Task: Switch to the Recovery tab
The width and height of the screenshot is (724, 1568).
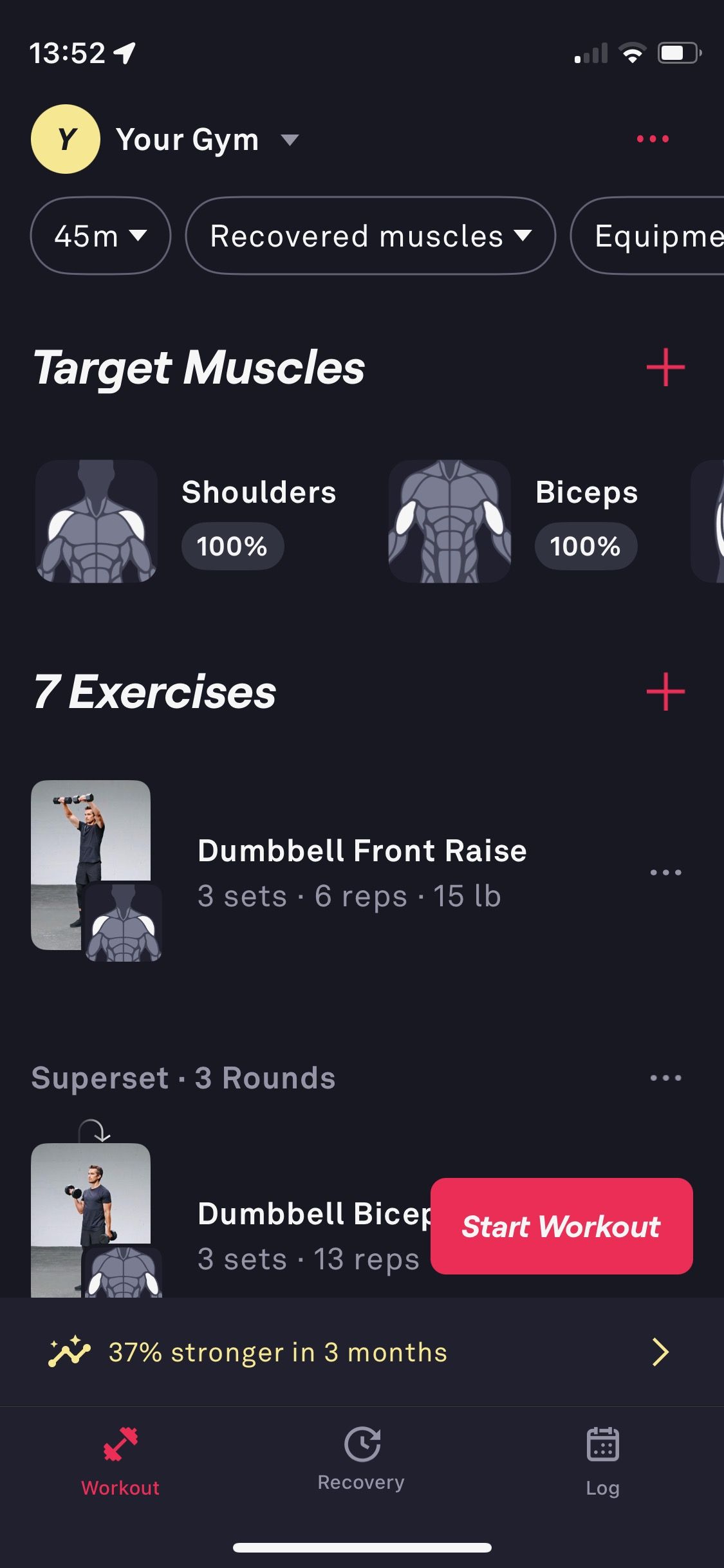Action: tap(362, 1461)
